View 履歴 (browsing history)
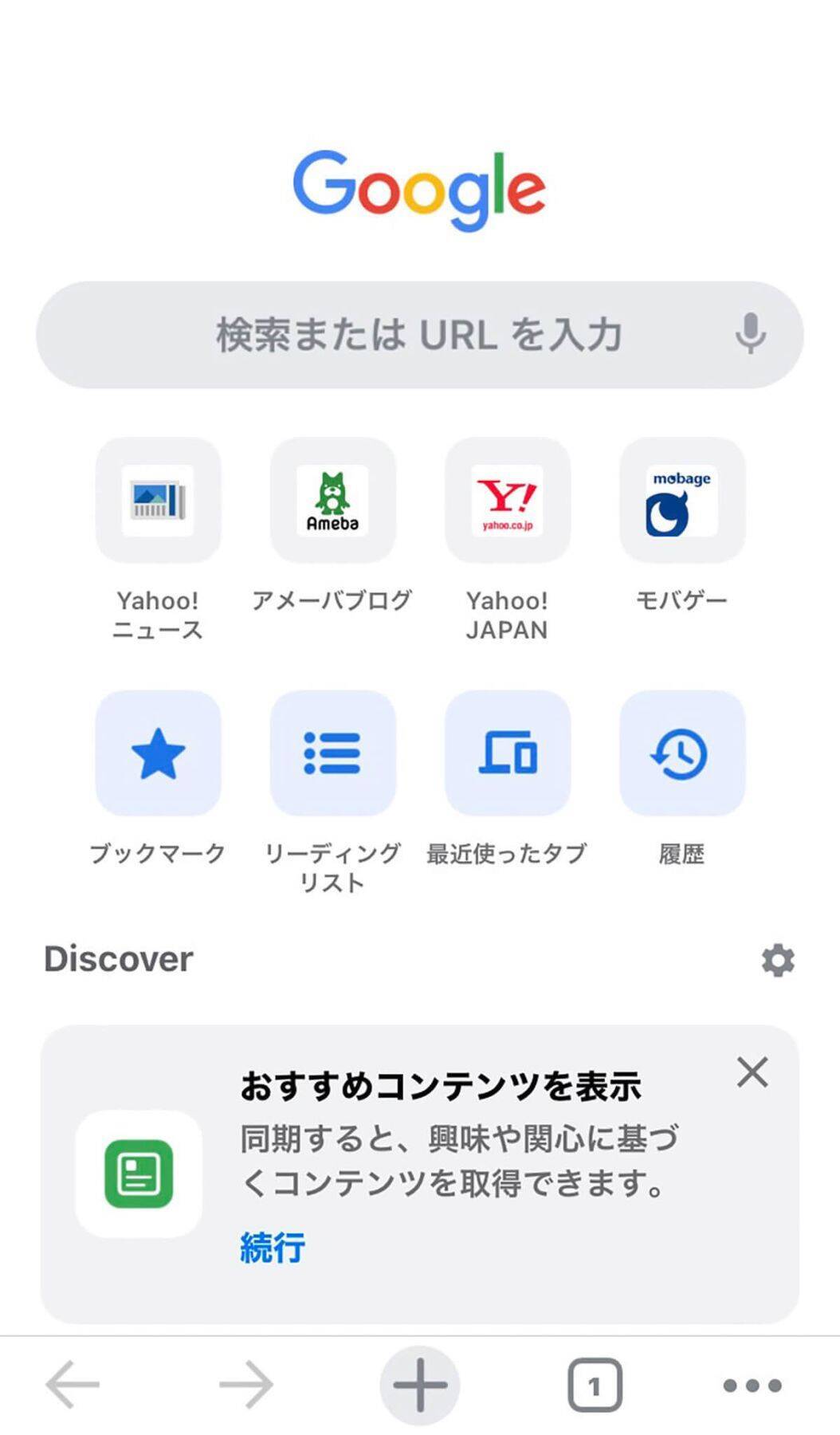Viewport: 840px width, 1435px height. (x=681, y=753)
